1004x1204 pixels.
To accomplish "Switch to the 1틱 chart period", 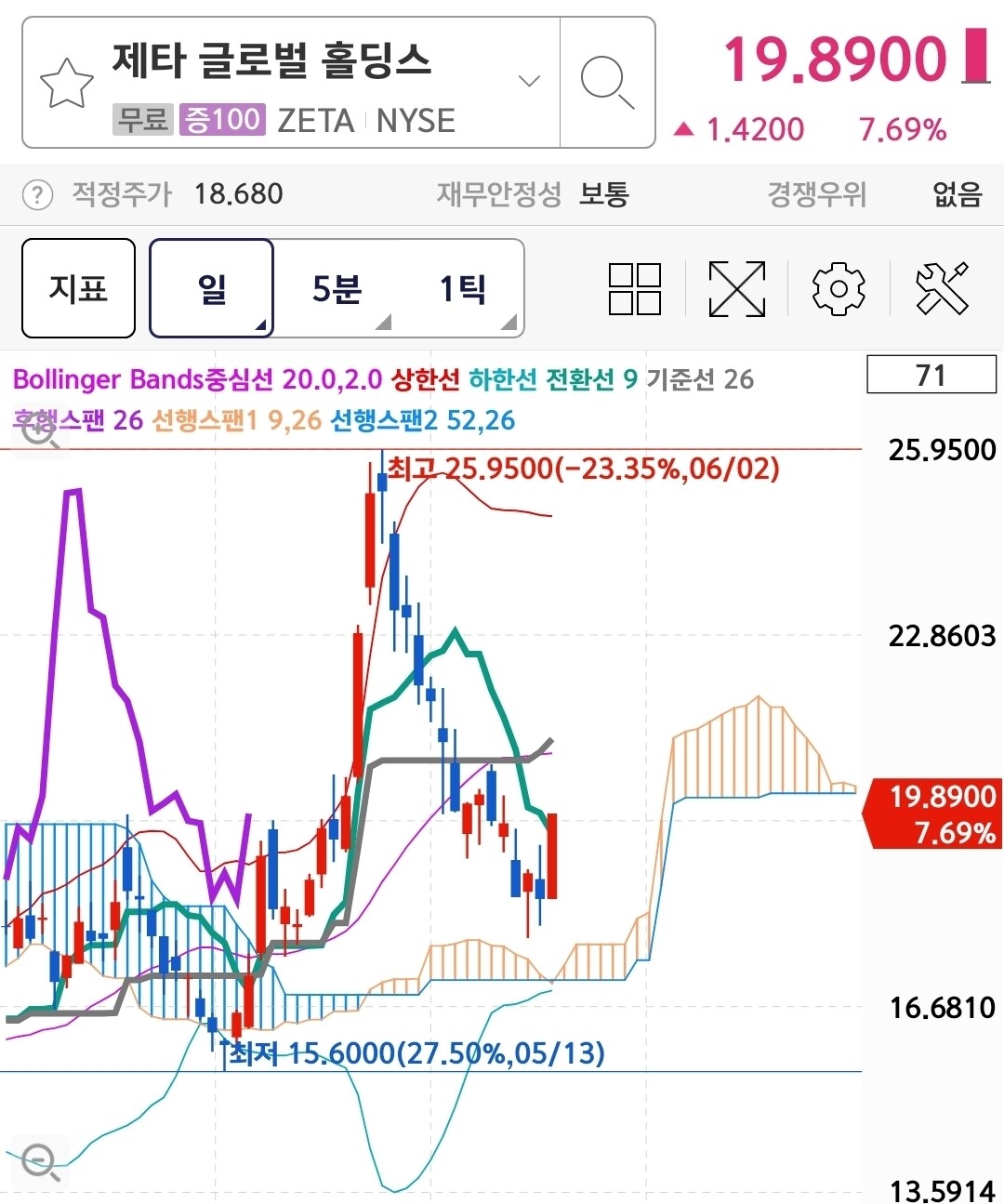I will point(462,288).
